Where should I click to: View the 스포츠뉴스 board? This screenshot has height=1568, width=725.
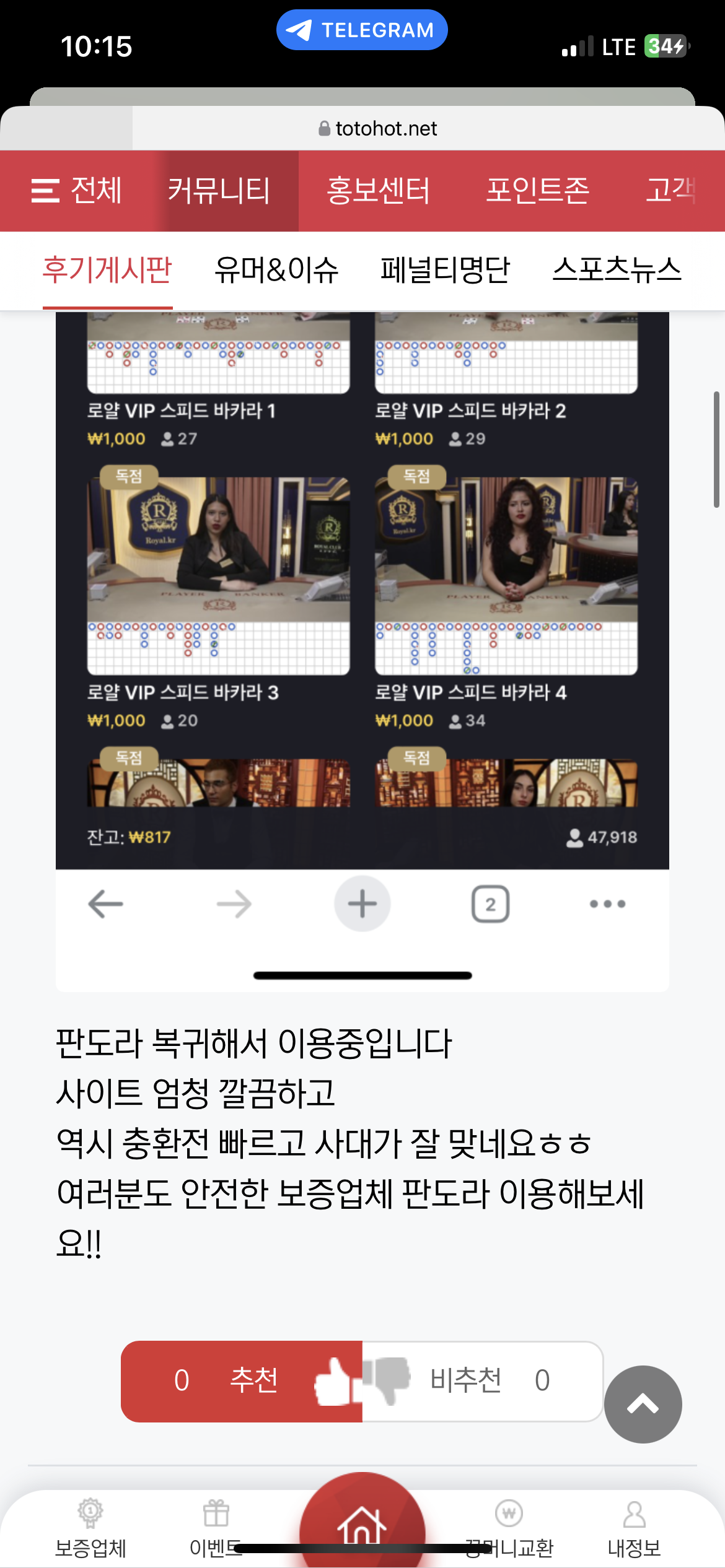click(x=617, y=270)
